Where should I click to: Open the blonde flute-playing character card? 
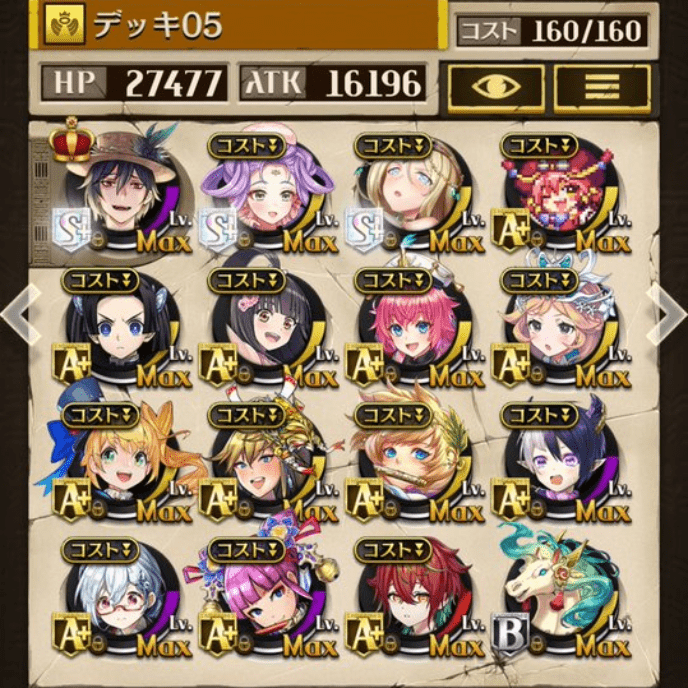coord(410,462)
